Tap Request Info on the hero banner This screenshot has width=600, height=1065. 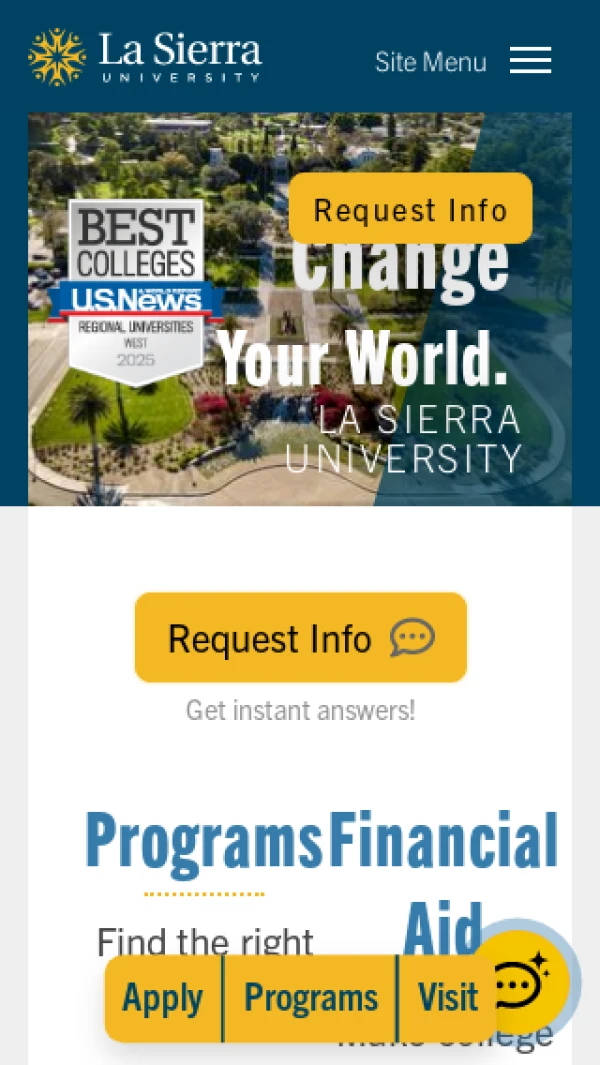[x=410, y=209]
